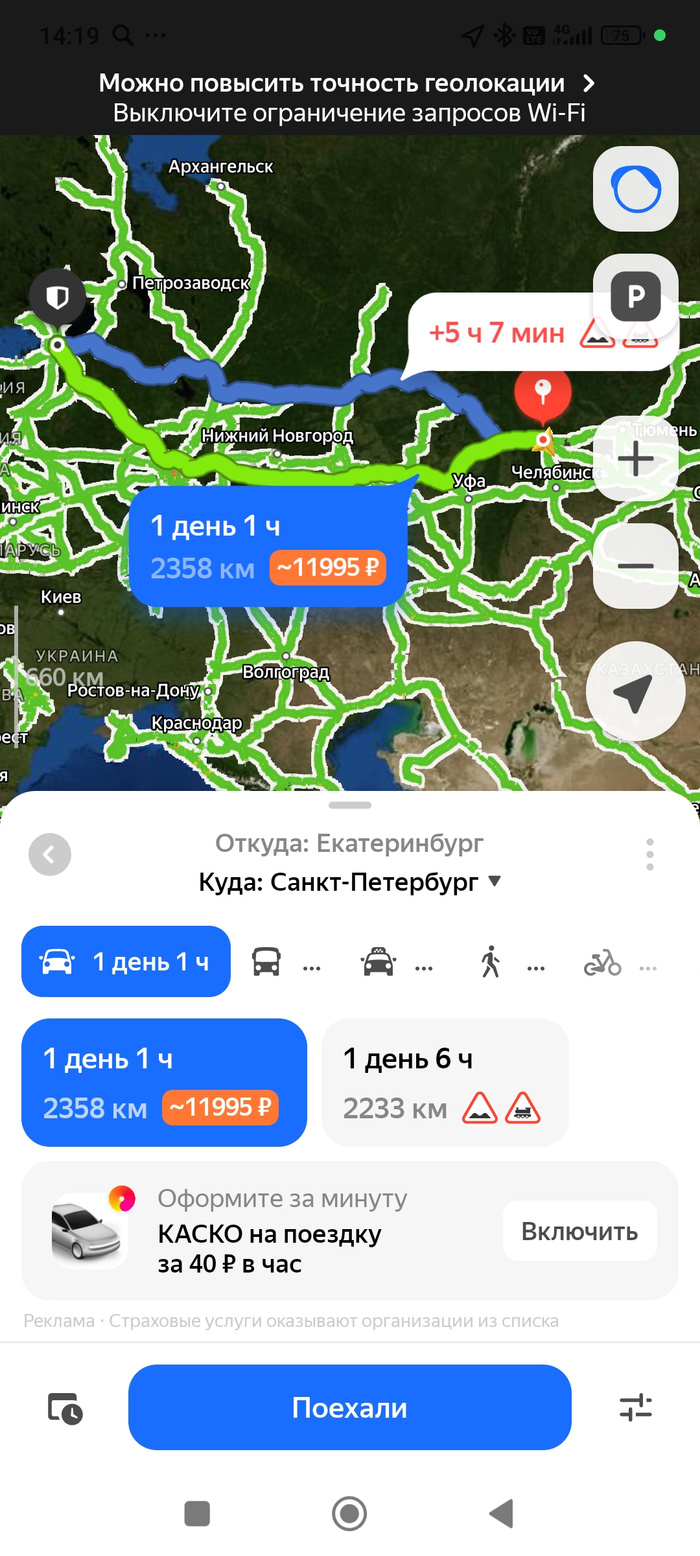Screen dimensions: 700x1556
Task: Zoom out on the map
Action: click(635, 565)
